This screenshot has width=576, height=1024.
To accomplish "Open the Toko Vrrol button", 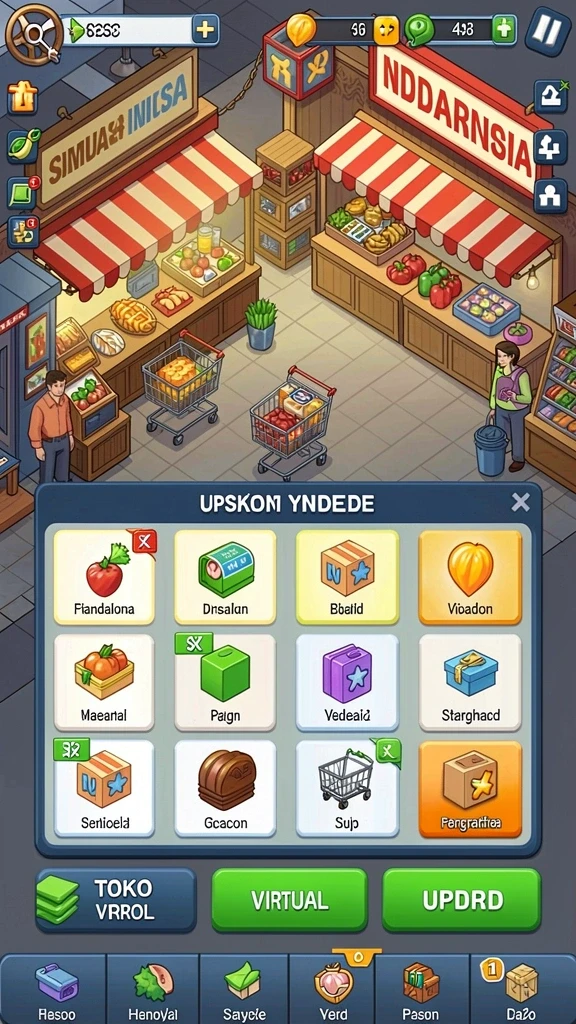I will pos(116,901).
